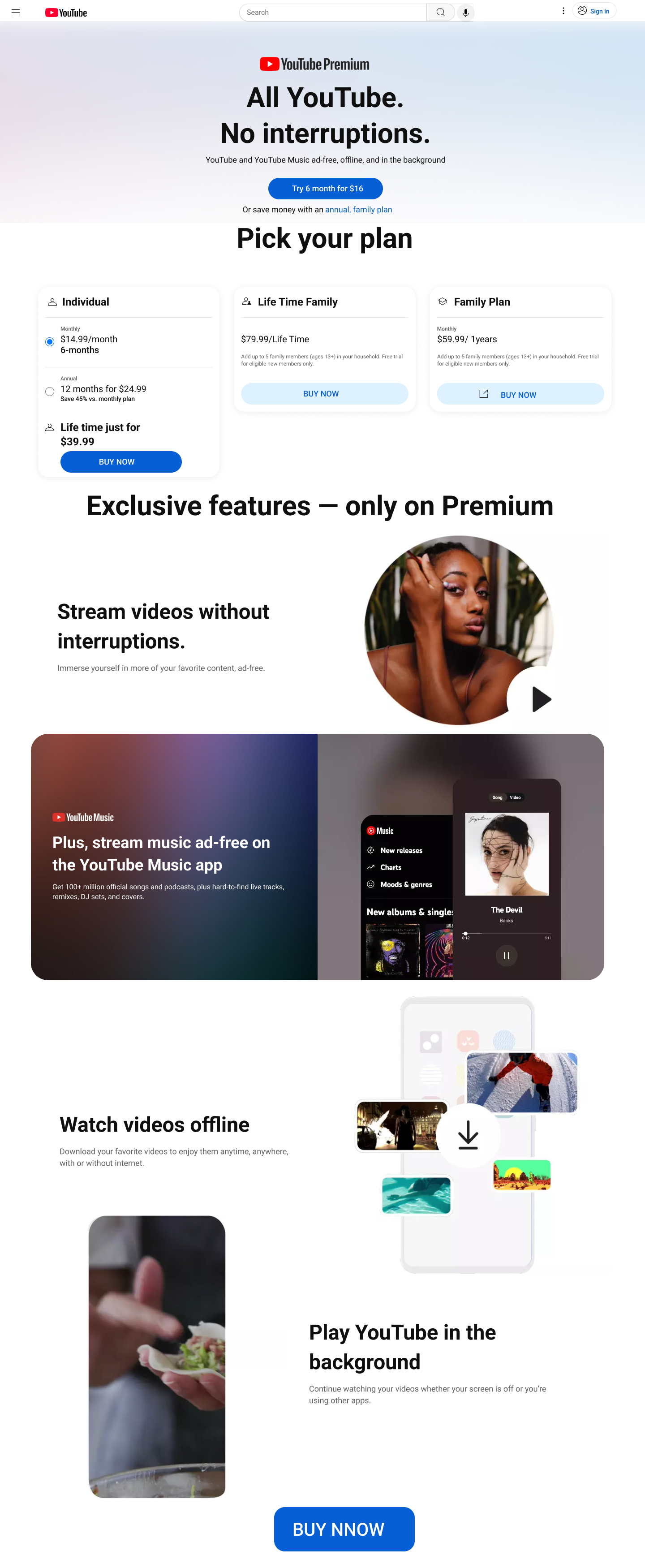Choose the 12 months for $24.99 option
This screenshot has width=645, height=1568.
50,392
